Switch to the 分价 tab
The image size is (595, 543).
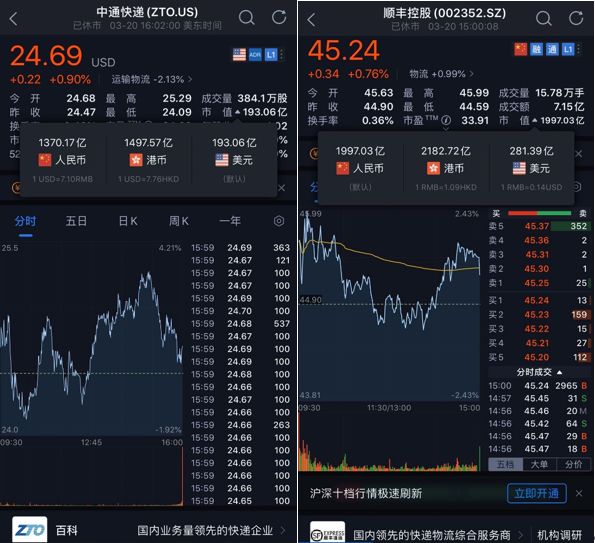573,464
